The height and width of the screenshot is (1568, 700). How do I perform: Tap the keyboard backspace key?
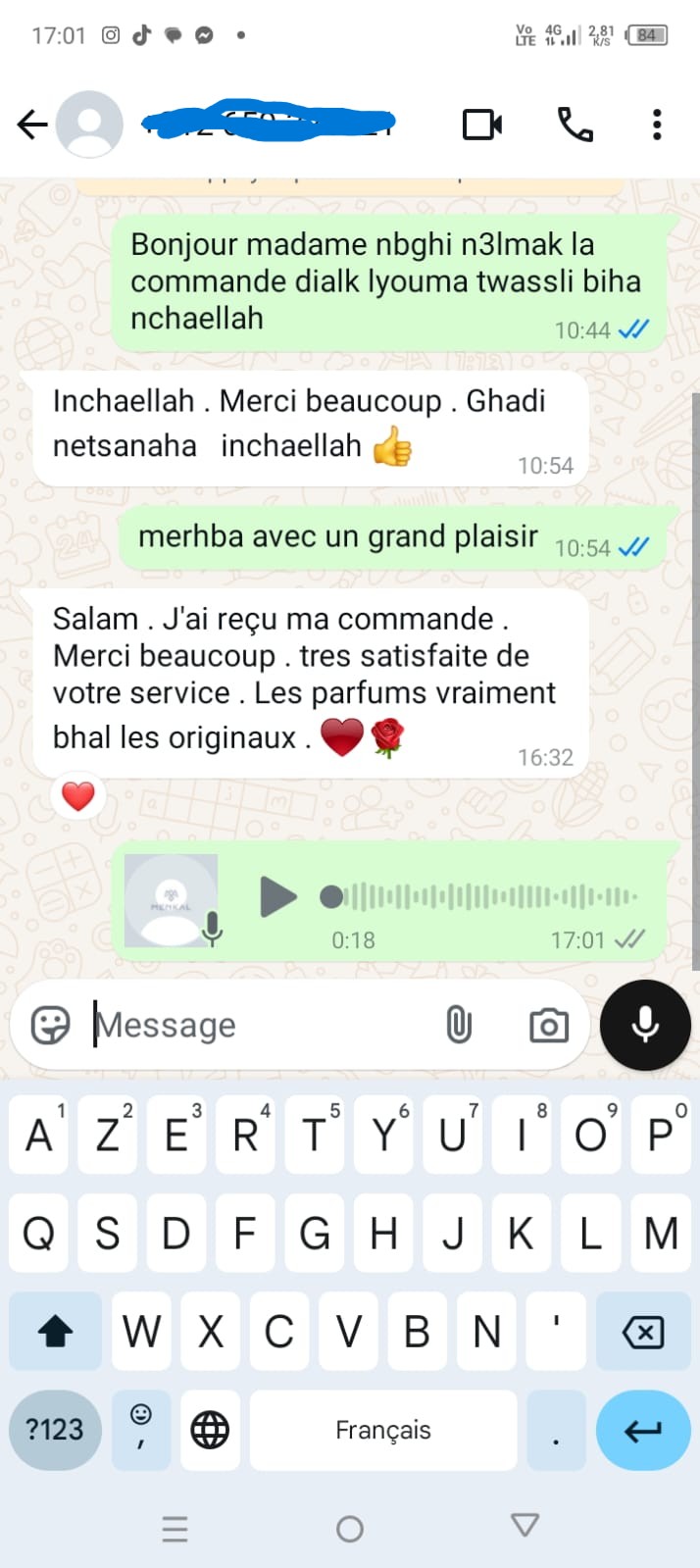[642, 1332]
